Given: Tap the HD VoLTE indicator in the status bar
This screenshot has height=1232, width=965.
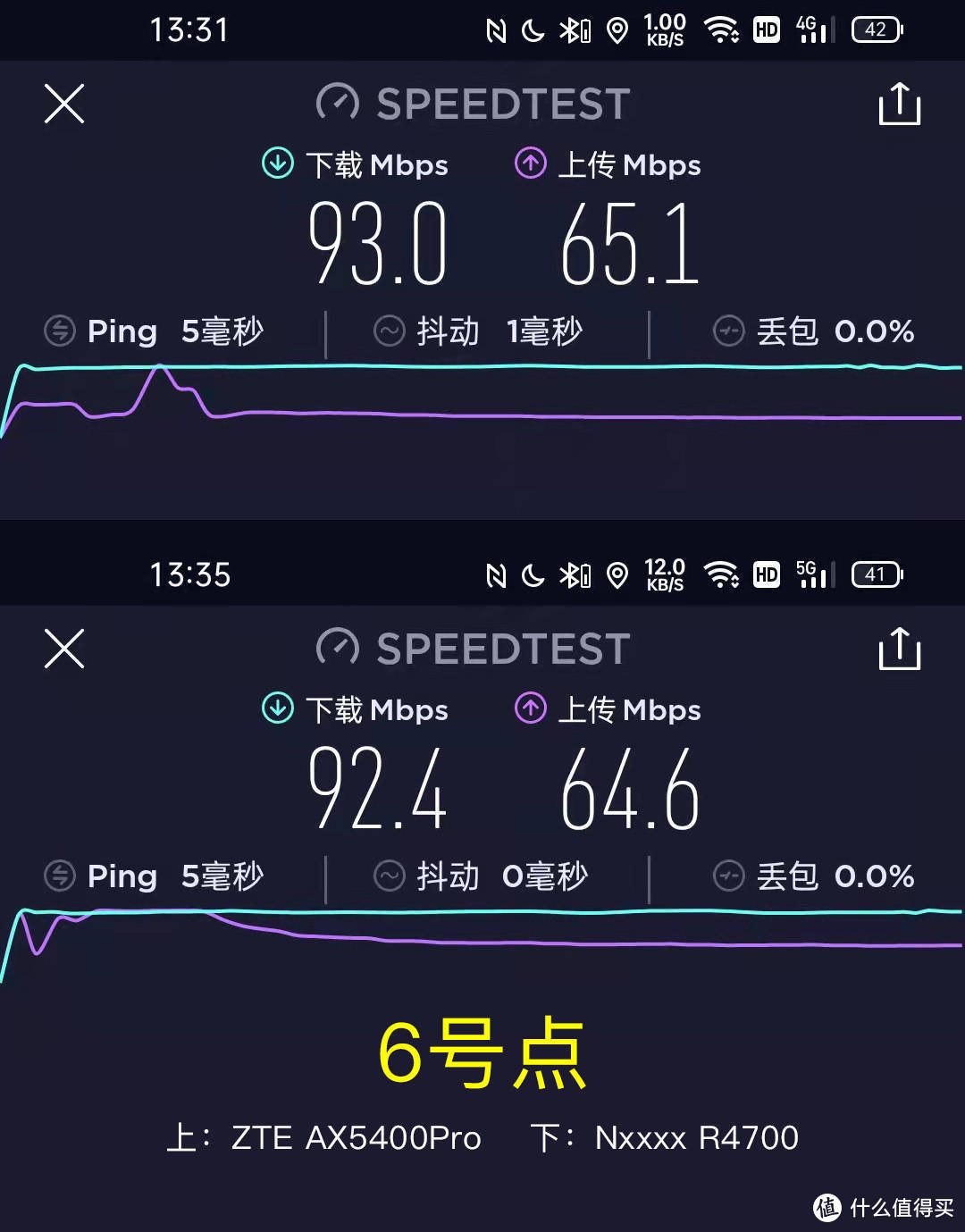Looking at the screenshot, I should coord(766,29).
